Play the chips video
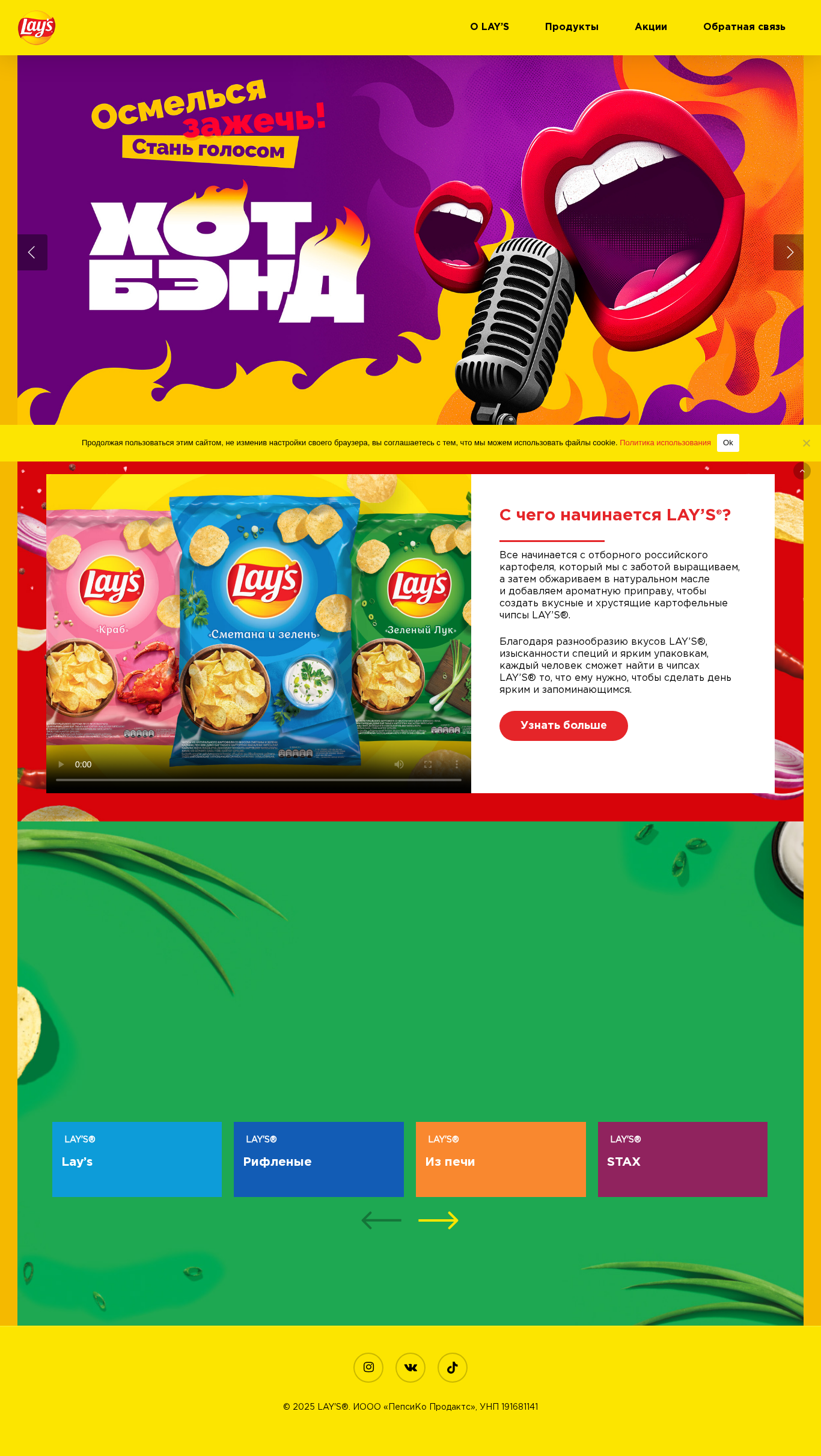This screenshot has width=821, height=1456. click(61, 764)
